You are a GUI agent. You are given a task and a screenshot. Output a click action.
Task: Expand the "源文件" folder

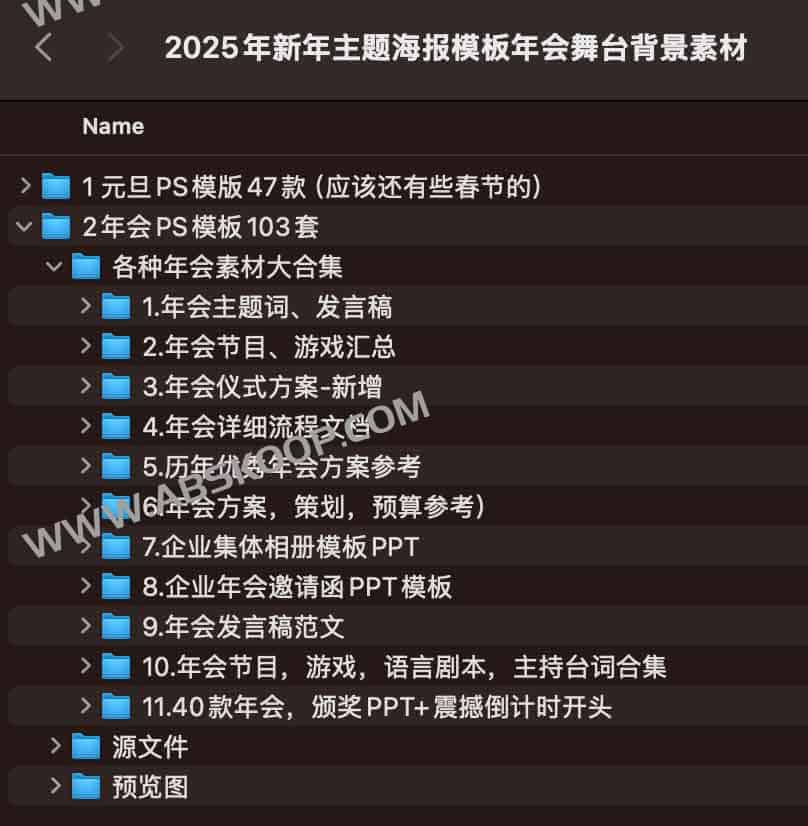pos(53,746)
